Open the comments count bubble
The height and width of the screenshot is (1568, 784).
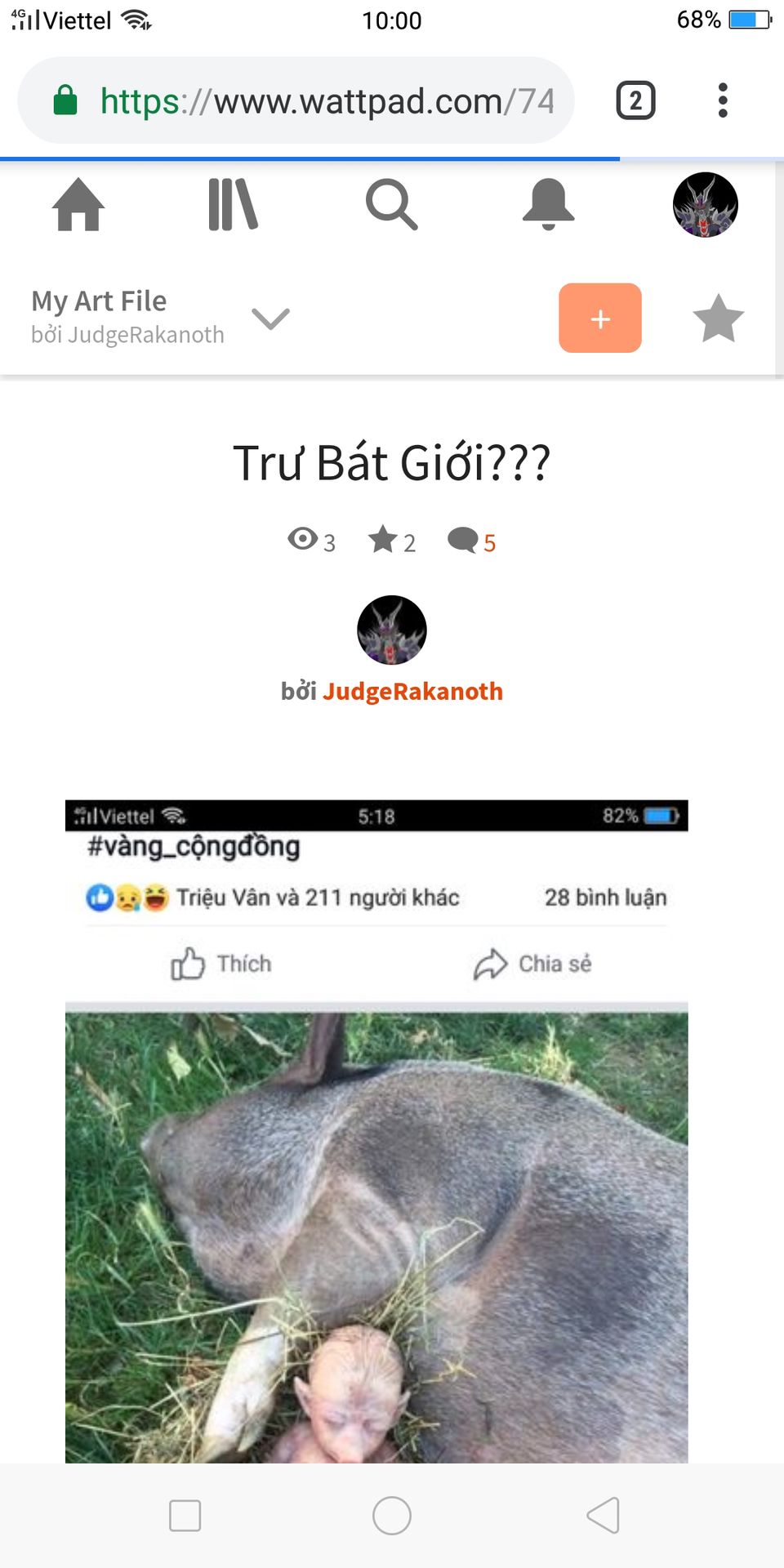(x=472, y=541)
